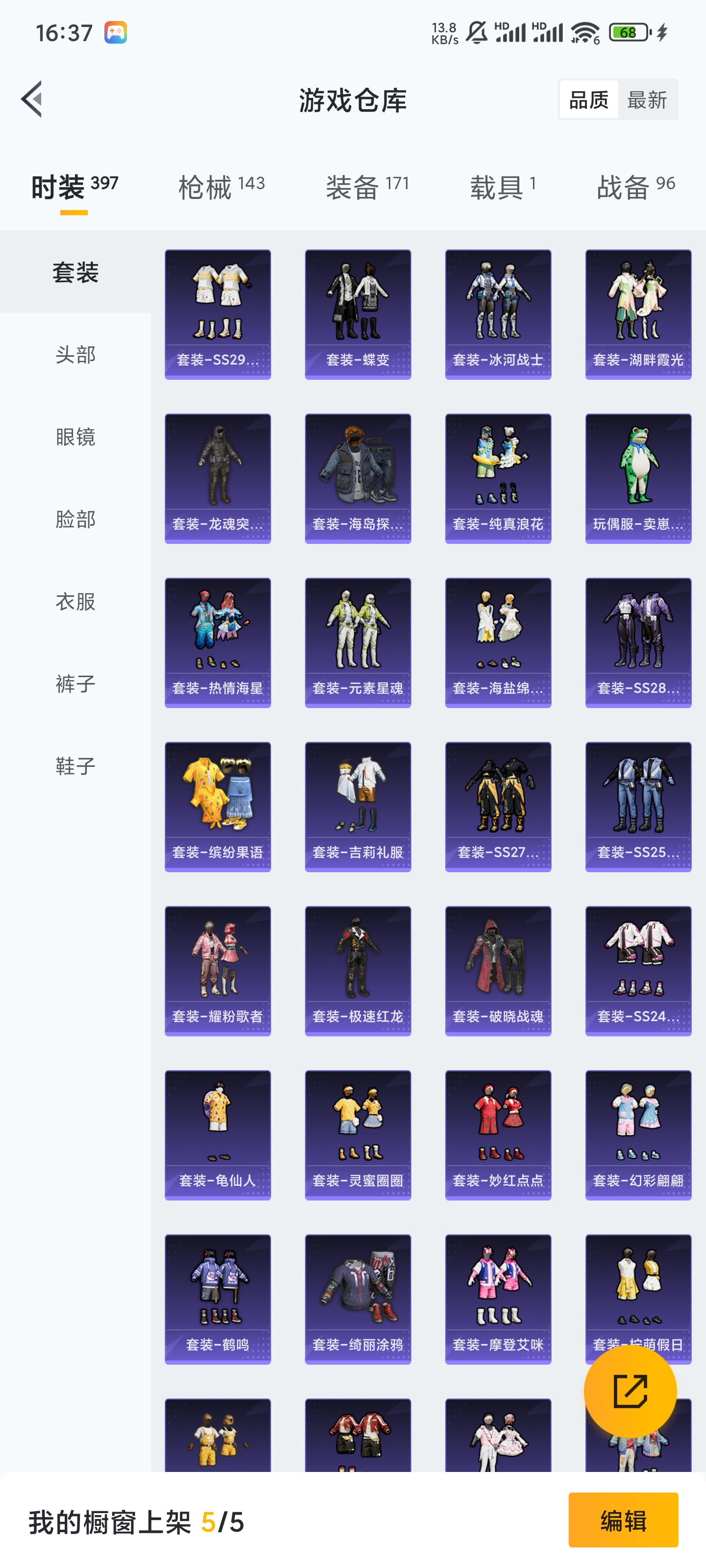Go back using the top arrow
Image resolution: width=706 pixels, height=1568 pixels.
[x=32, y=98]
